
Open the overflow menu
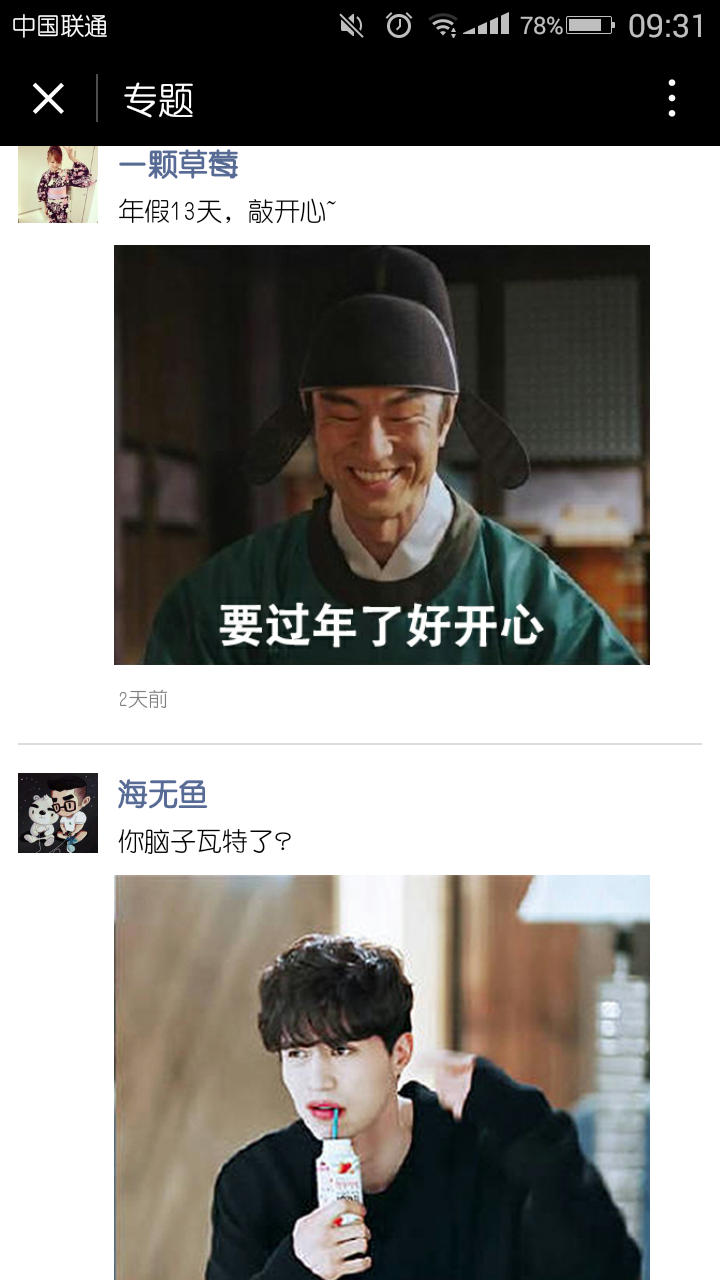(671, 99)
